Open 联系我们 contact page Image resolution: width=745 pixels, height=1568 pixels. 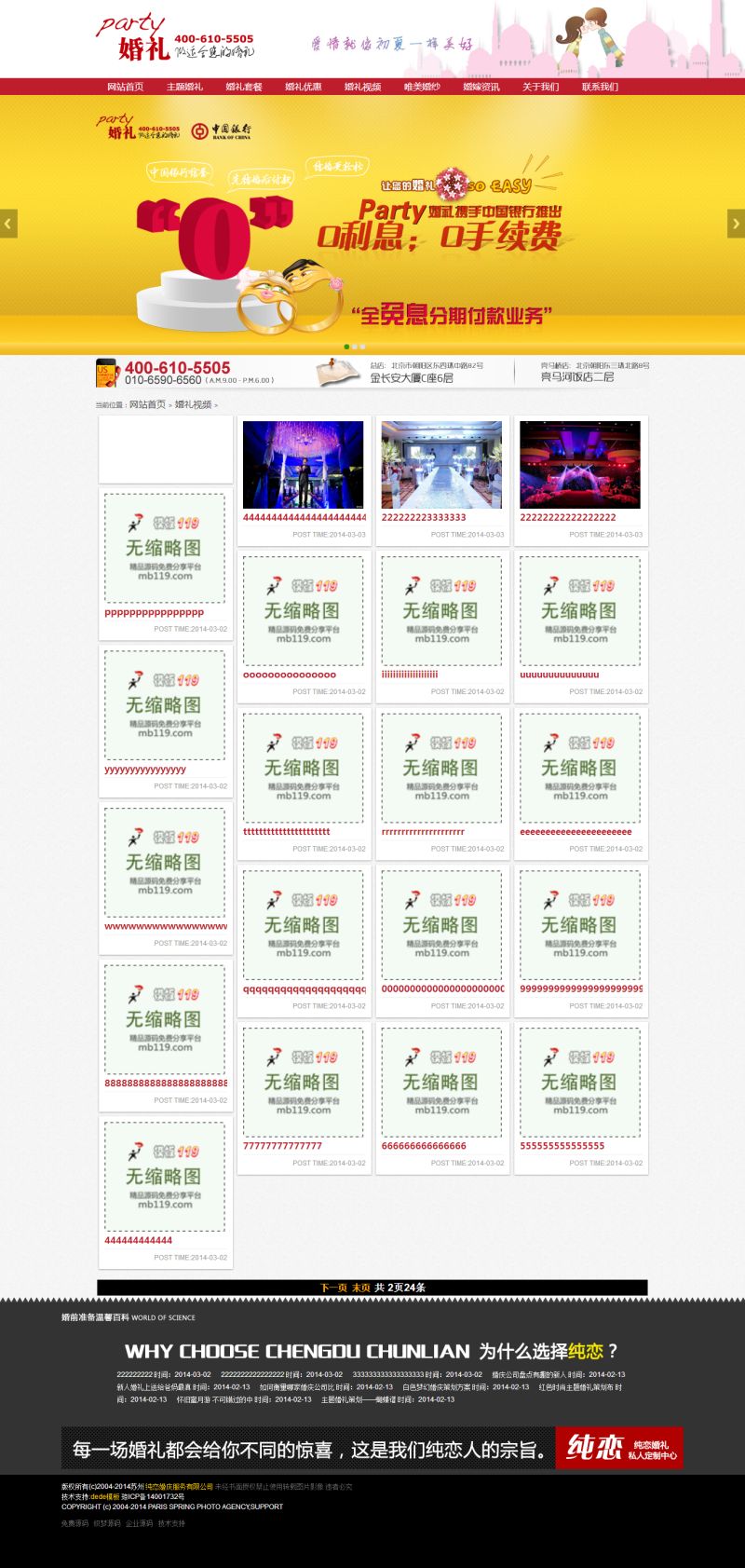[x=600, y=87]
